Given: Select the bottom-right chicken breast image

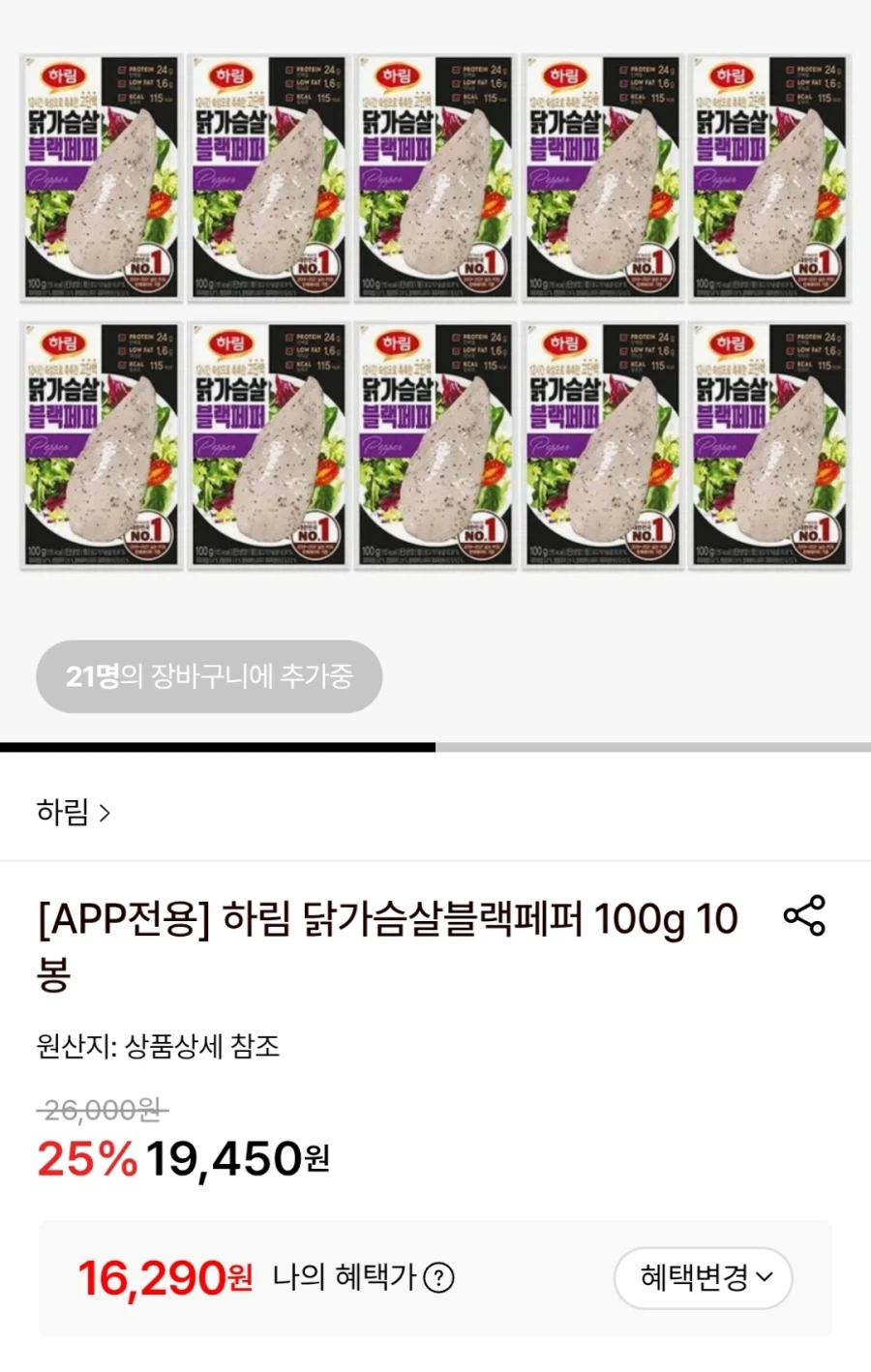Looking at the screenshot, I should (x=769, y=443).
